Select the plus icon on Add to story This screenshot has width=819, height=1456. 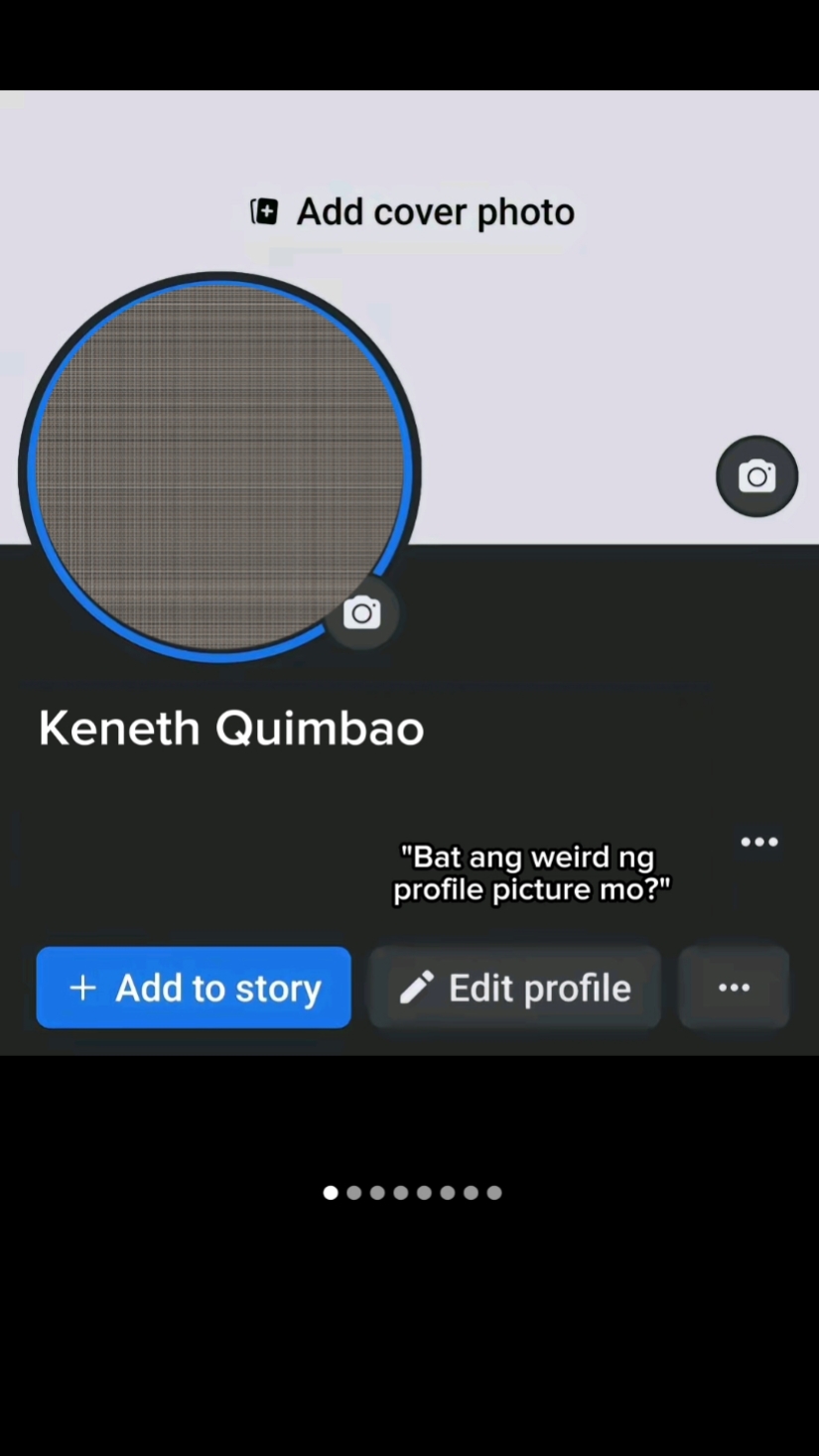81,988
